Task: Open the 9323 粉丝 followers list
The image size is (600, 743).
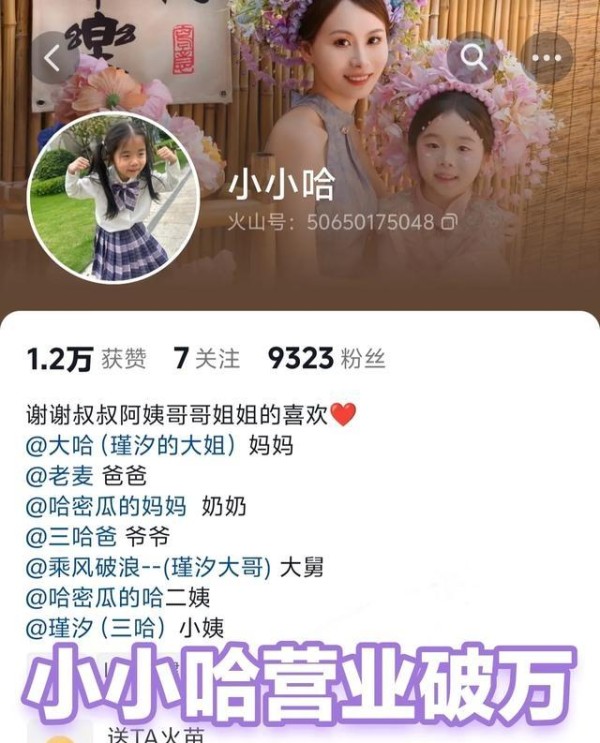Action: [326, 359]
